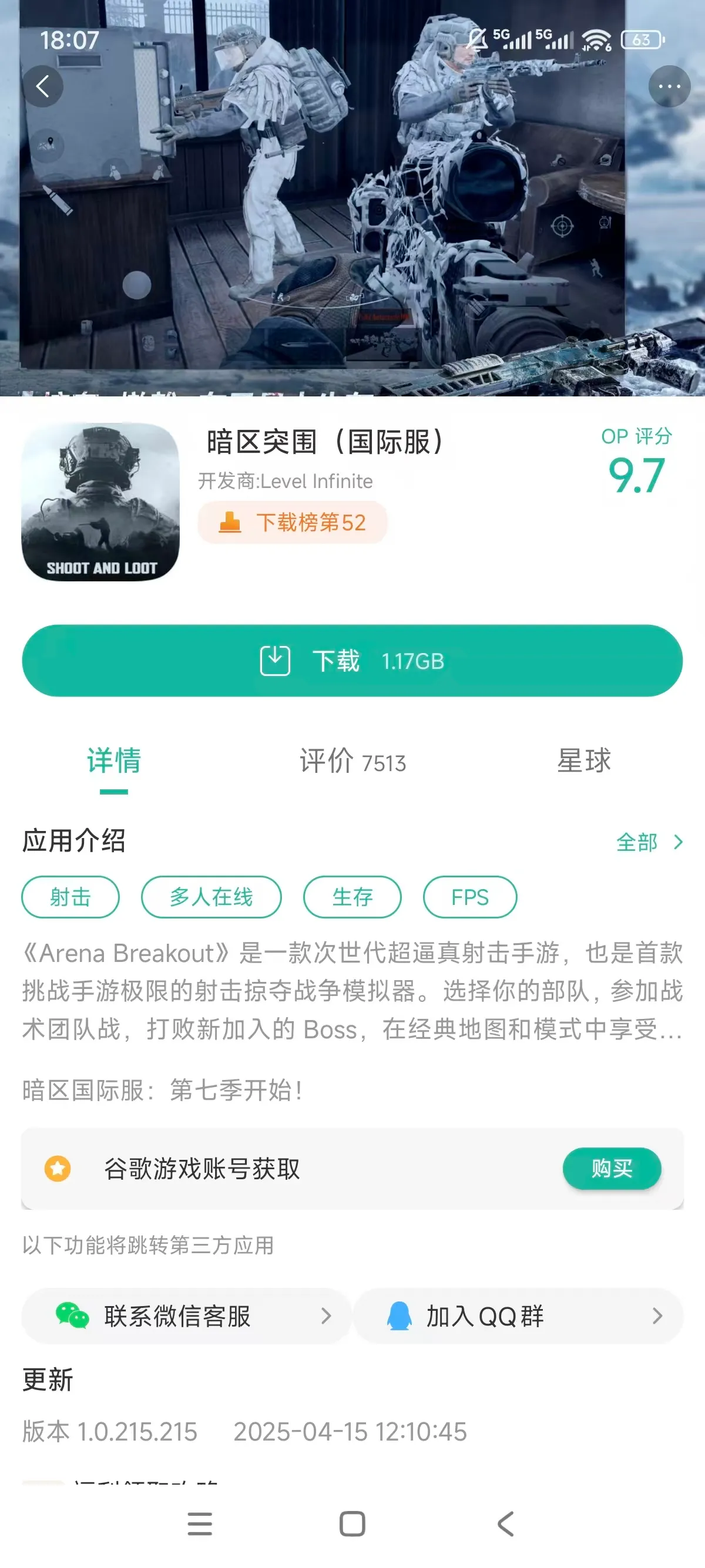Tap 购买 for Google game account
This screenshot has height=1568, width=705.
[611, 1168]
